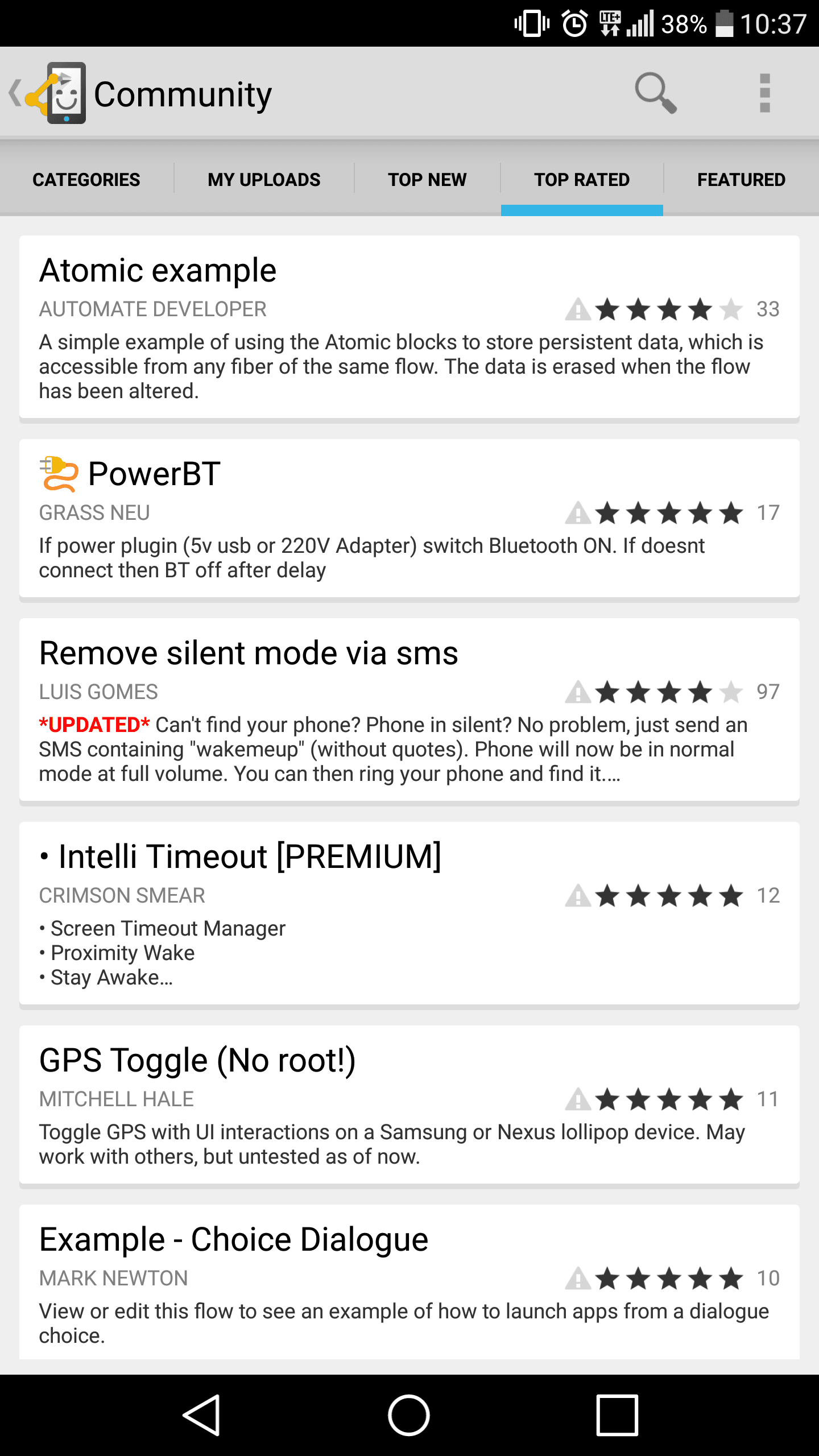Switch to the Categories tab
Screen dimensions: 819x1456
coord(86,180)
